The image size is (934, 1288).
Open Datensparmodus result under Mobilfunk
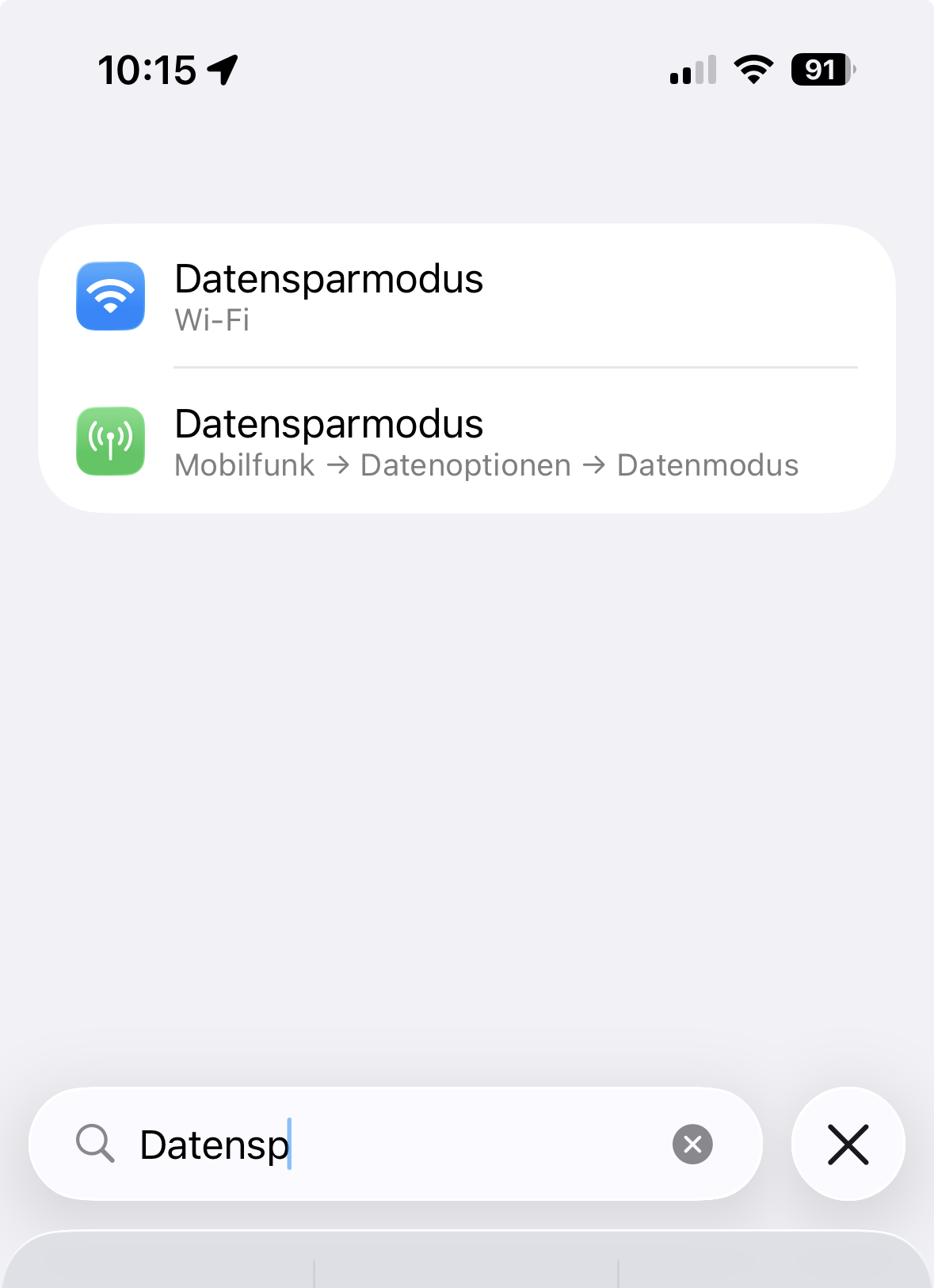pyautogui.click(x=466, y=442)
